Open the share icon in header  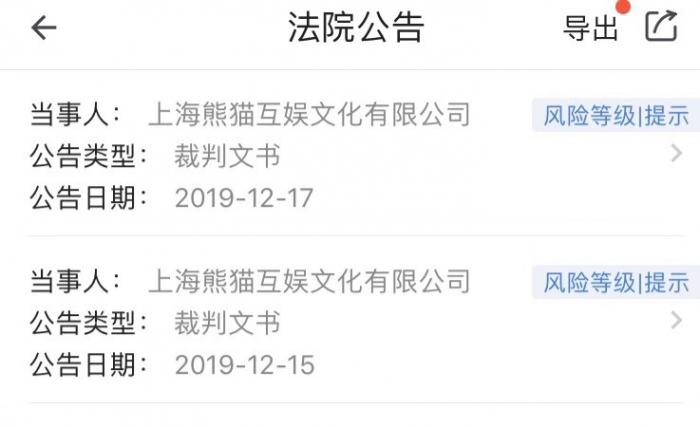coord(660,27)
